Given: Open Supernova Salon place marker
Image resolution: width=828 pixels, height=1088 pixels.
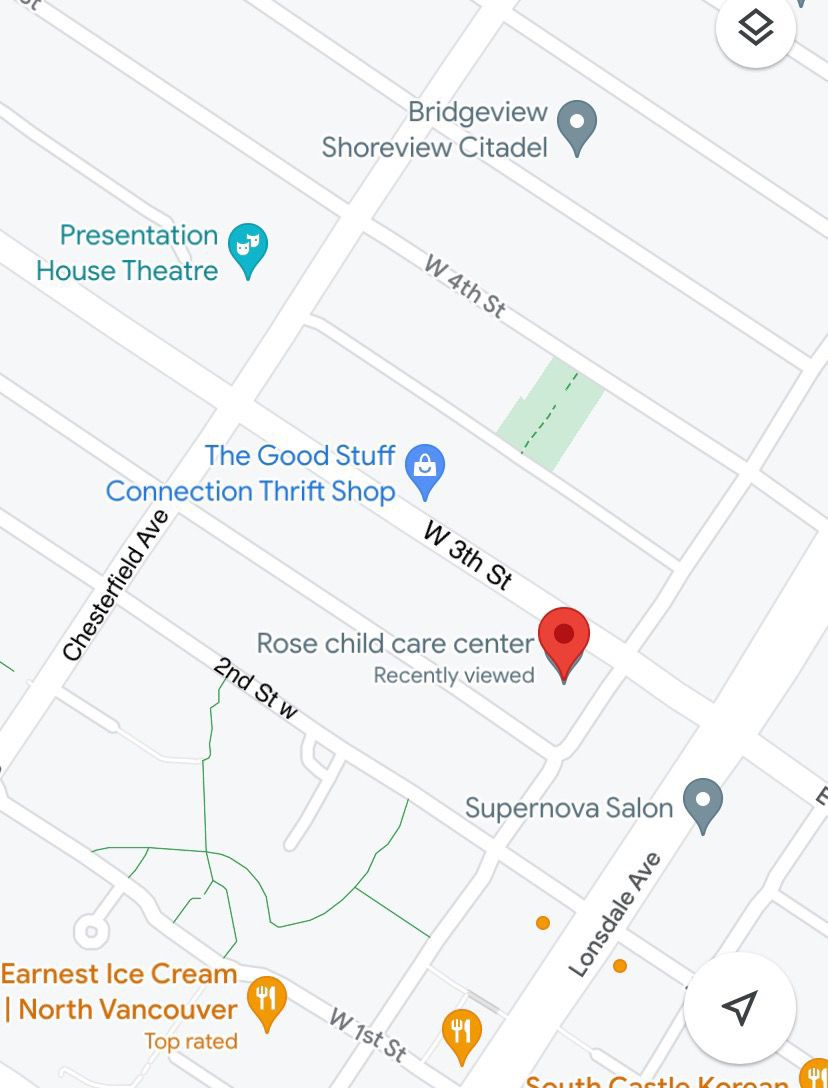Looking at the screenshot, I should 703,803.
